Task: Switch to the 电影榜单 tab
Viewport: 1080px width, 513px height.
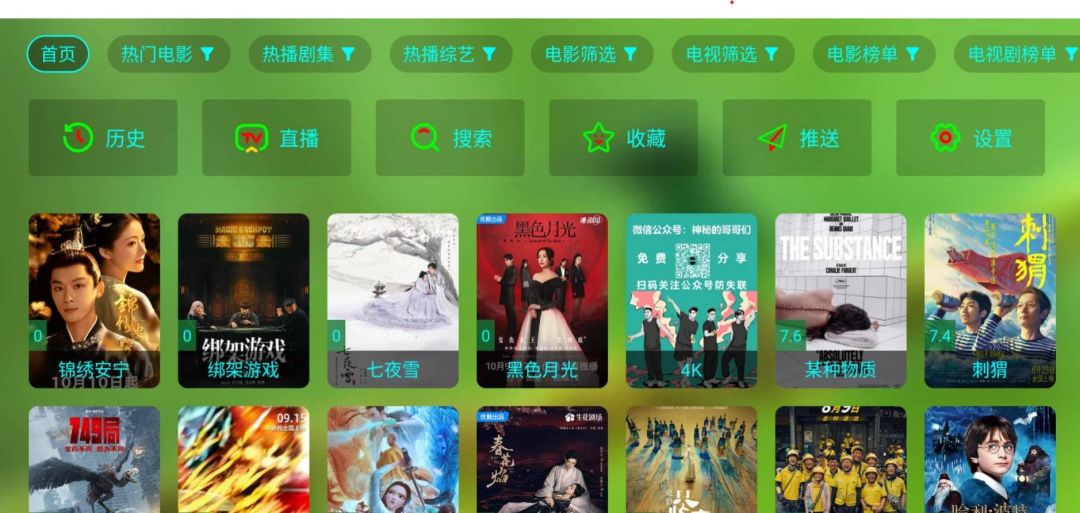Action: 873,54
